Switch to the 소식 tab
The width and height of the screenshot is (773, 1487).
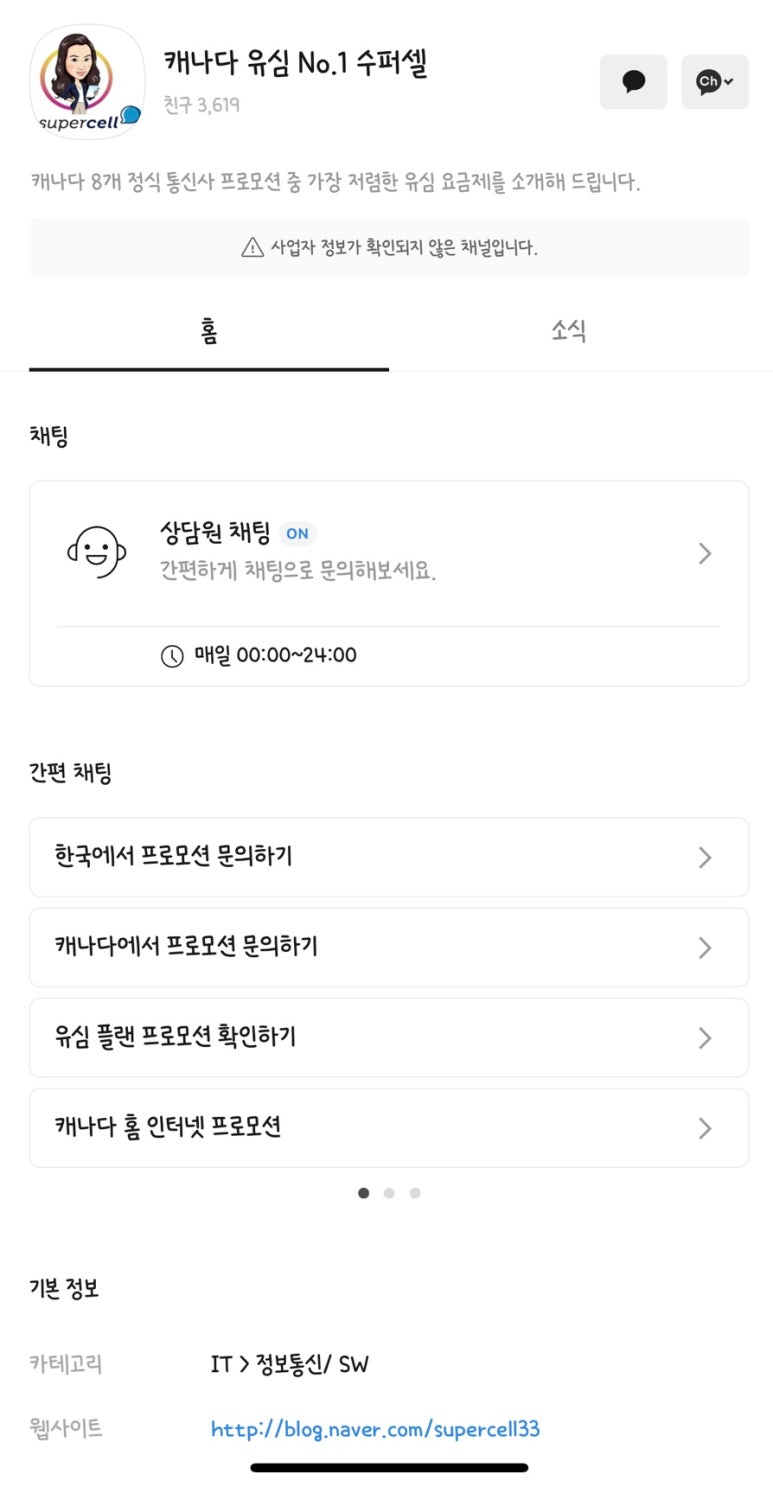(568, 332)
